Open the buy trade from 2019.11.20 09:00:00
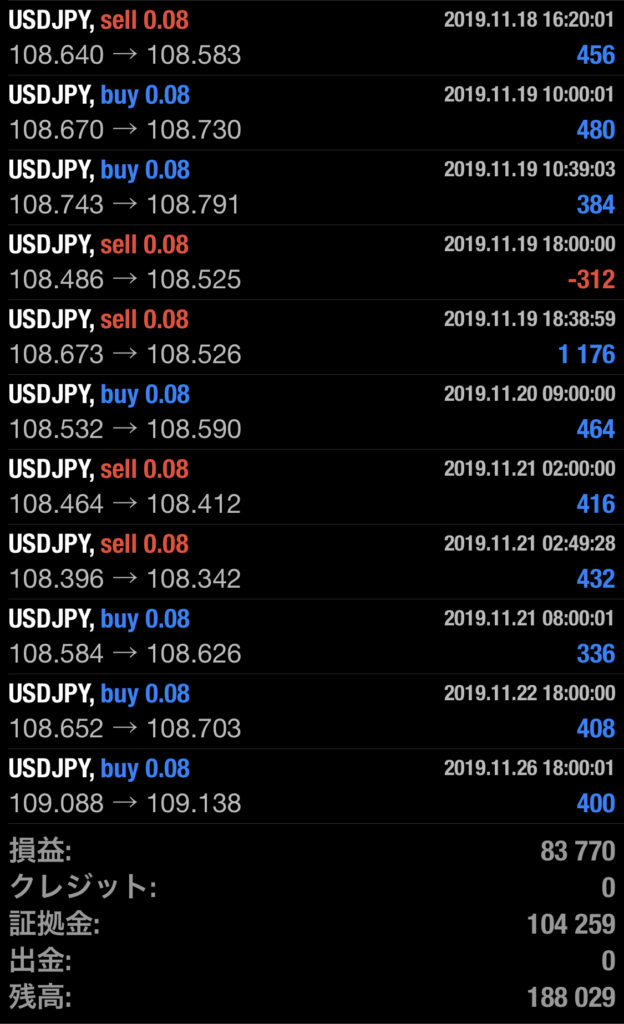624x1024 pixels. (312, 412)
